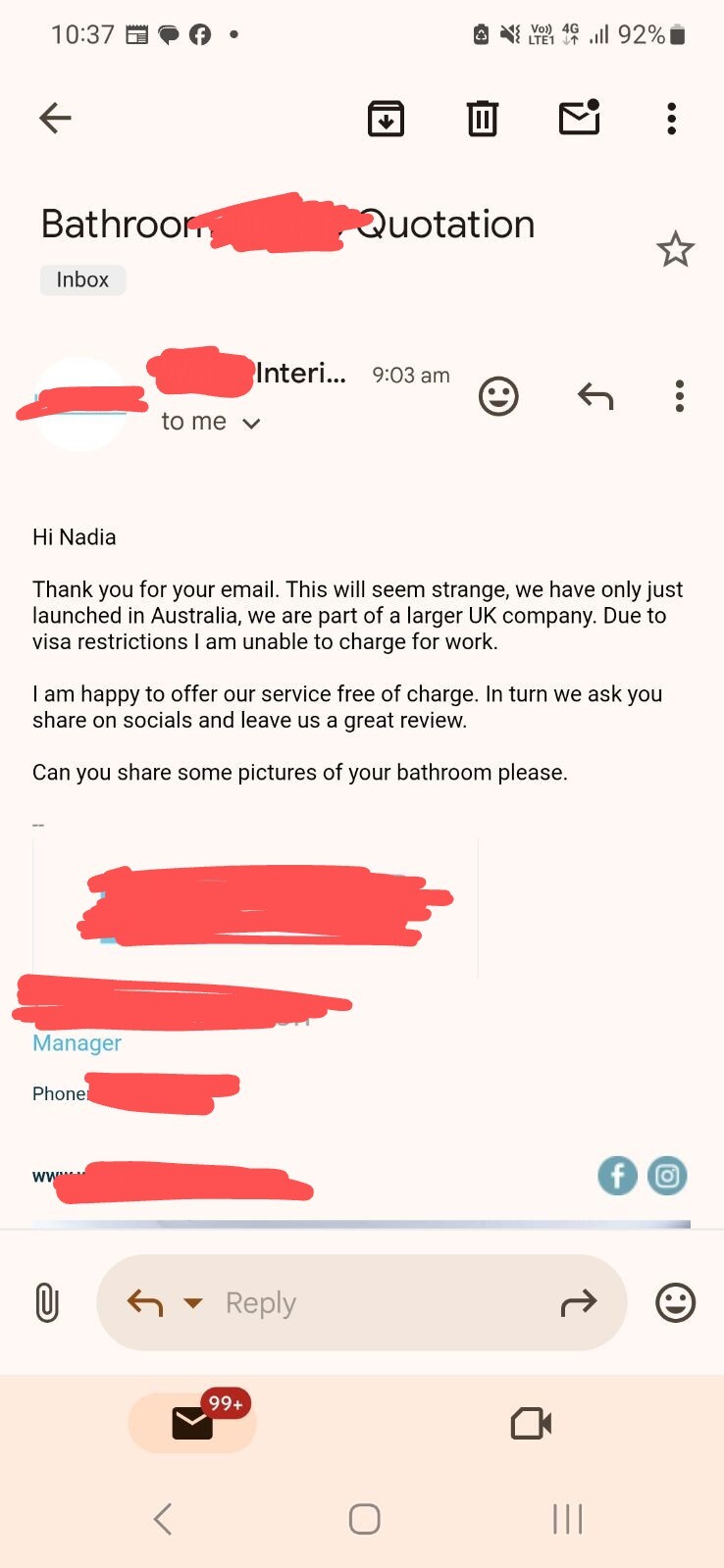Go back to the inbox list
Image resolution: width=724 pixels, height=1568 pixels.
[x=55, y=119]
